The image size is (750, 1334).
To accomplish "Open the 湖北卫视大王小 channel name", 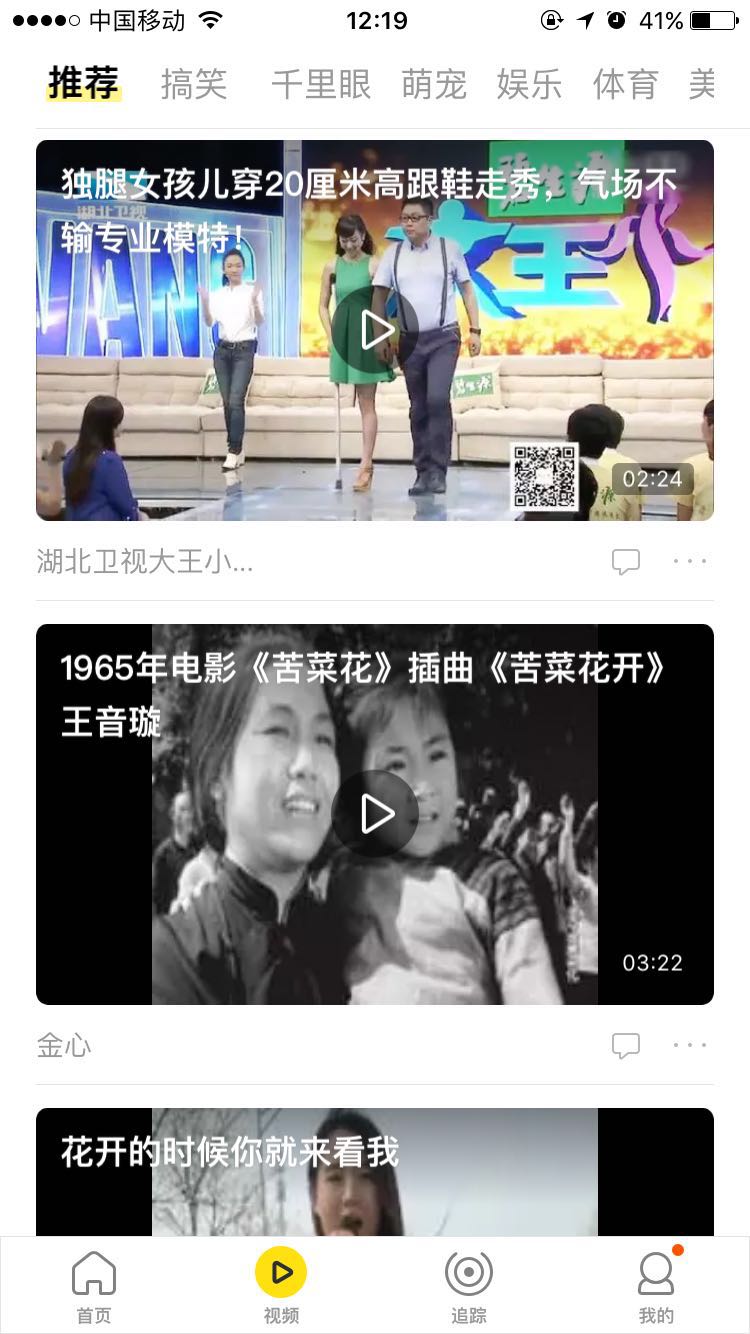I will click(x=145, y=562).
